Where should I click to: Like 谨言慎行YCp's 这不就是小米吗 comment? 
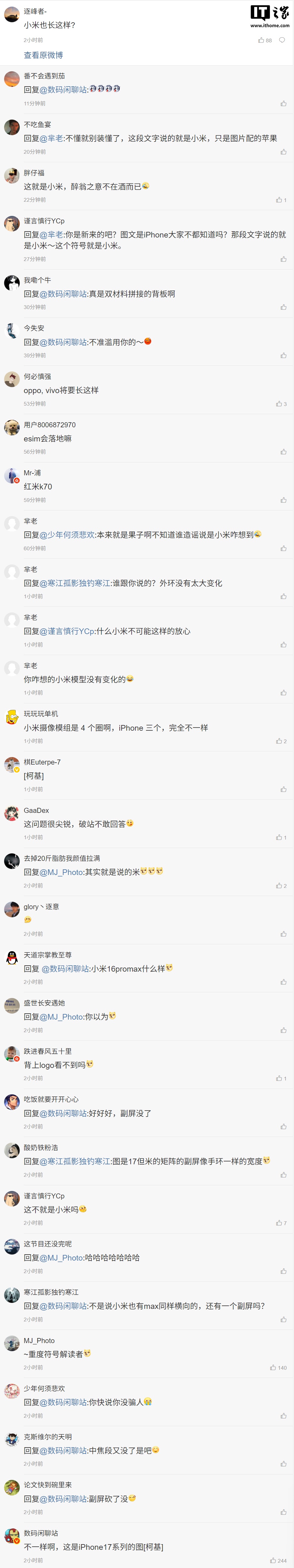pos(279,1223)
